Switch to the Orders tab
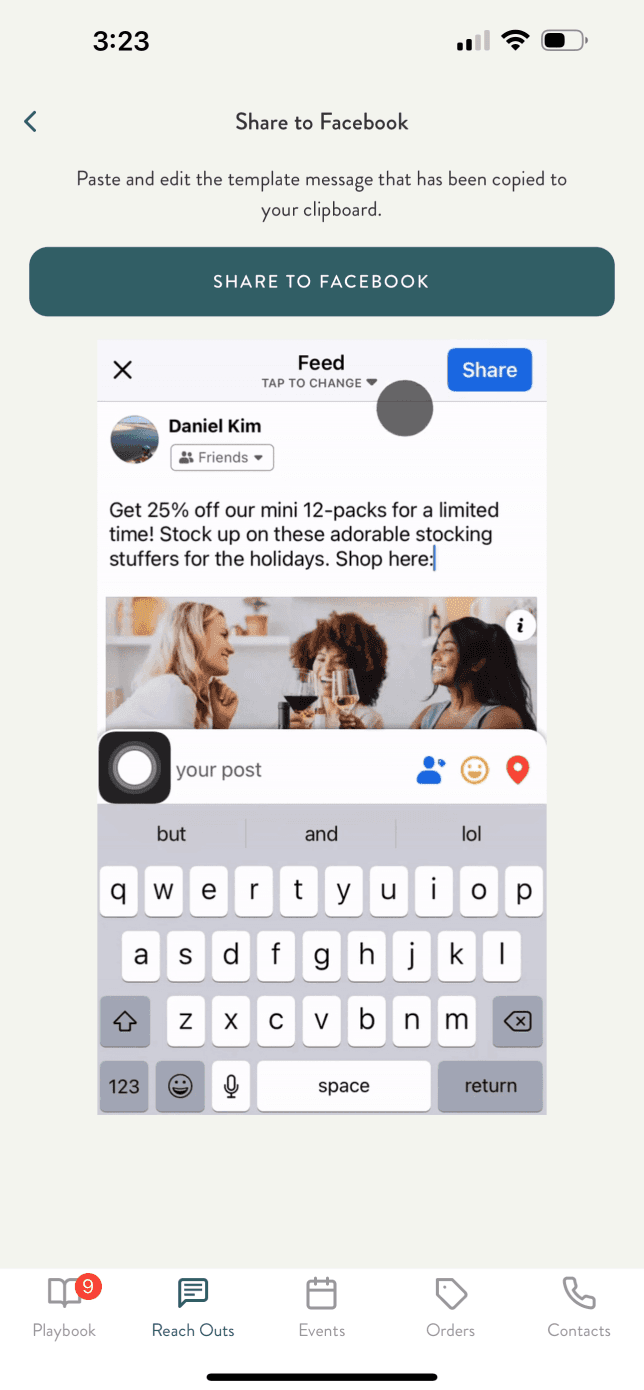 tap(450, 1307)
